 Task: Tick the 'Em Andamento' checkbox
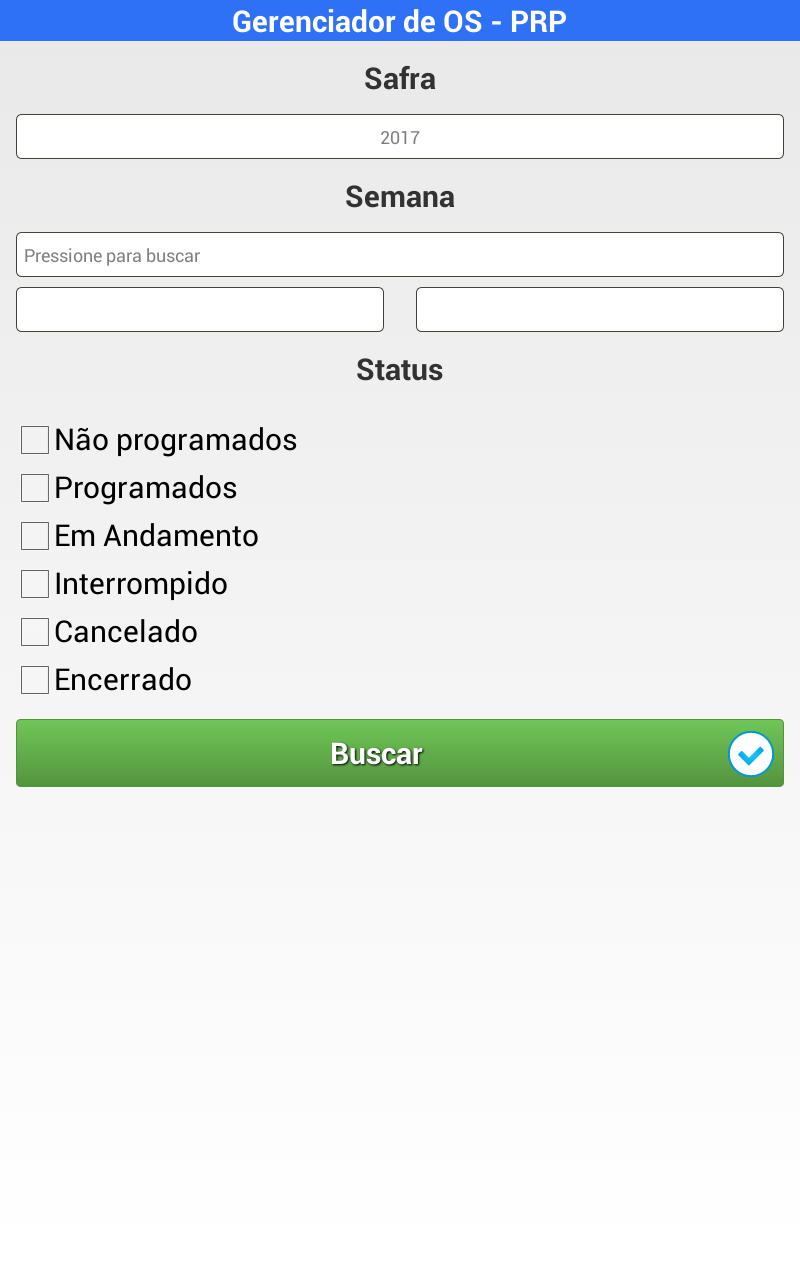click(35, 536)
